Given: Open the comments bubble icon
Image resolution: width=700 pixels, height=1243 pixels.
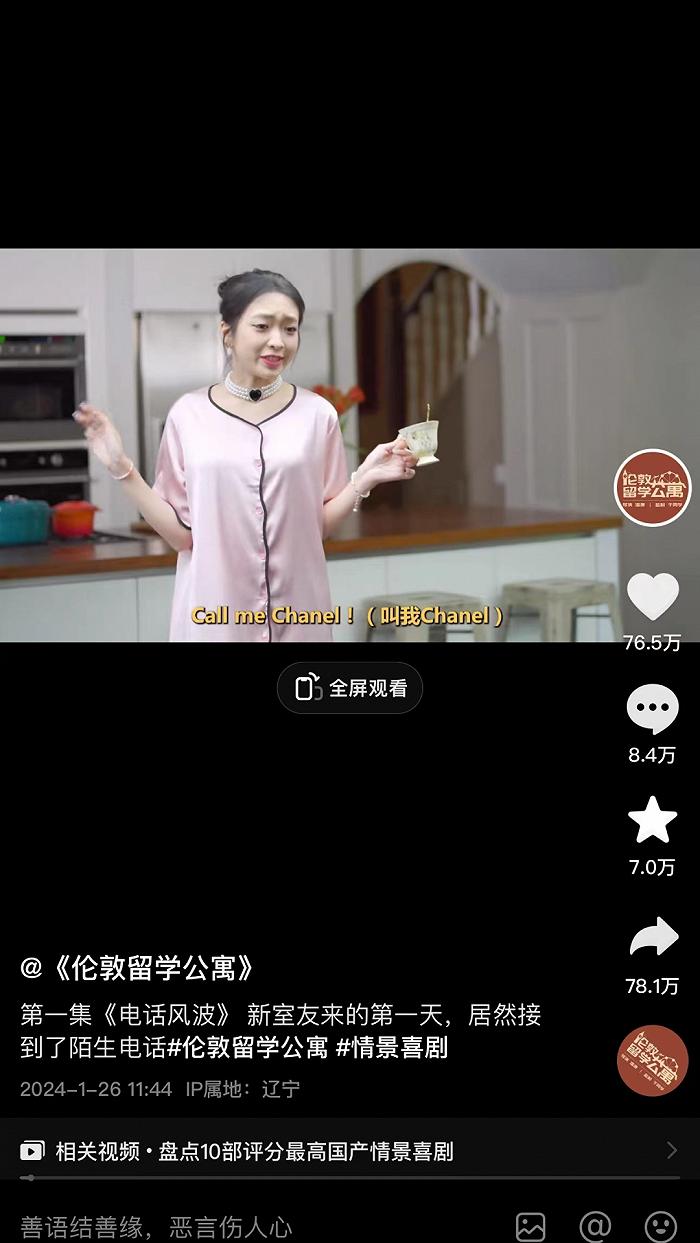Looking at the screenshot, I should (652, 710).
